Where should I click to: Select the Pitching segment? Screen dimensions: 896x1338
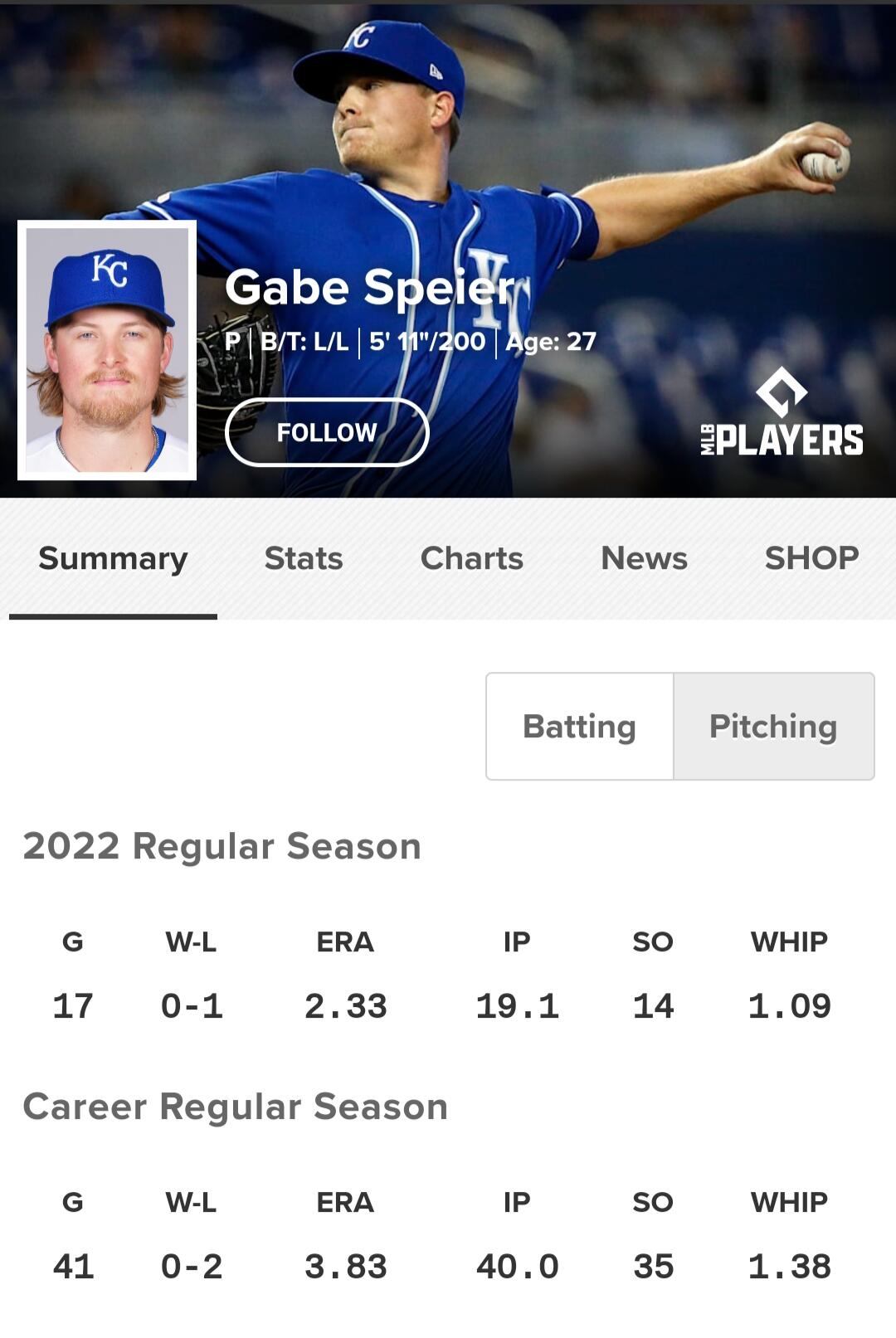(773, 727)
